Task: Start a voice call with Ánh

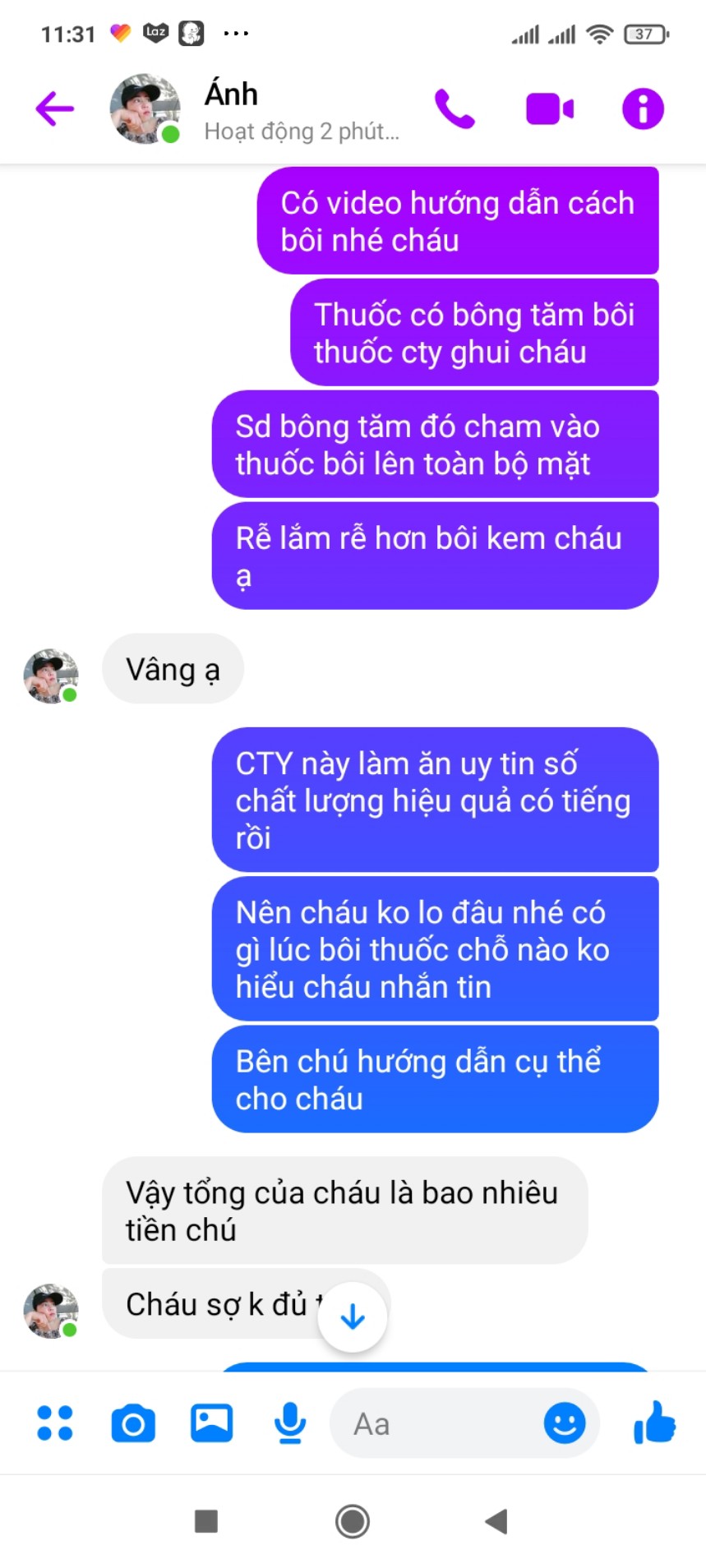Action: (x=455, y=109)
